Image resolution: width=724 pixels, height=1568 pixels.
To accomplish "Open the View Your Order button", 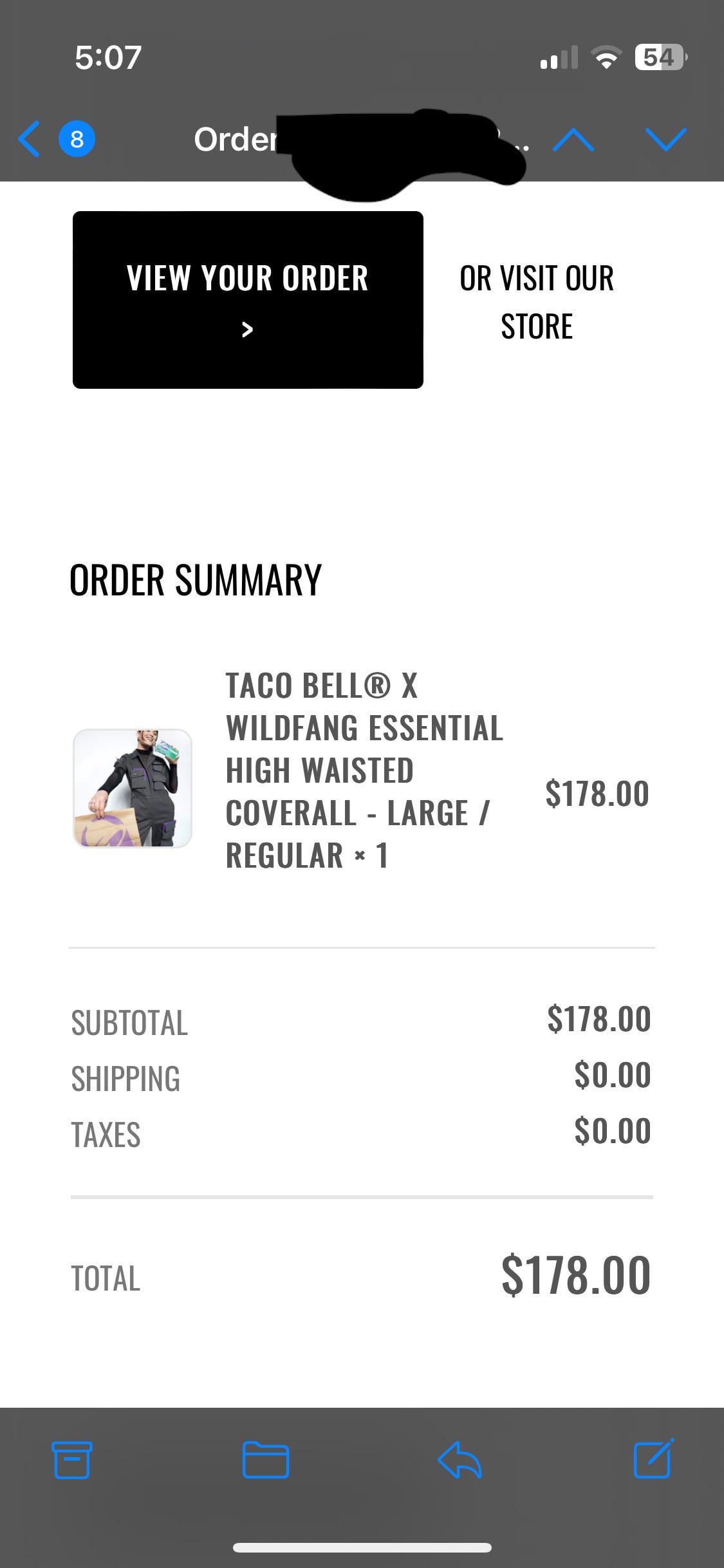I will pyautogui.click(x=248, y=300).
